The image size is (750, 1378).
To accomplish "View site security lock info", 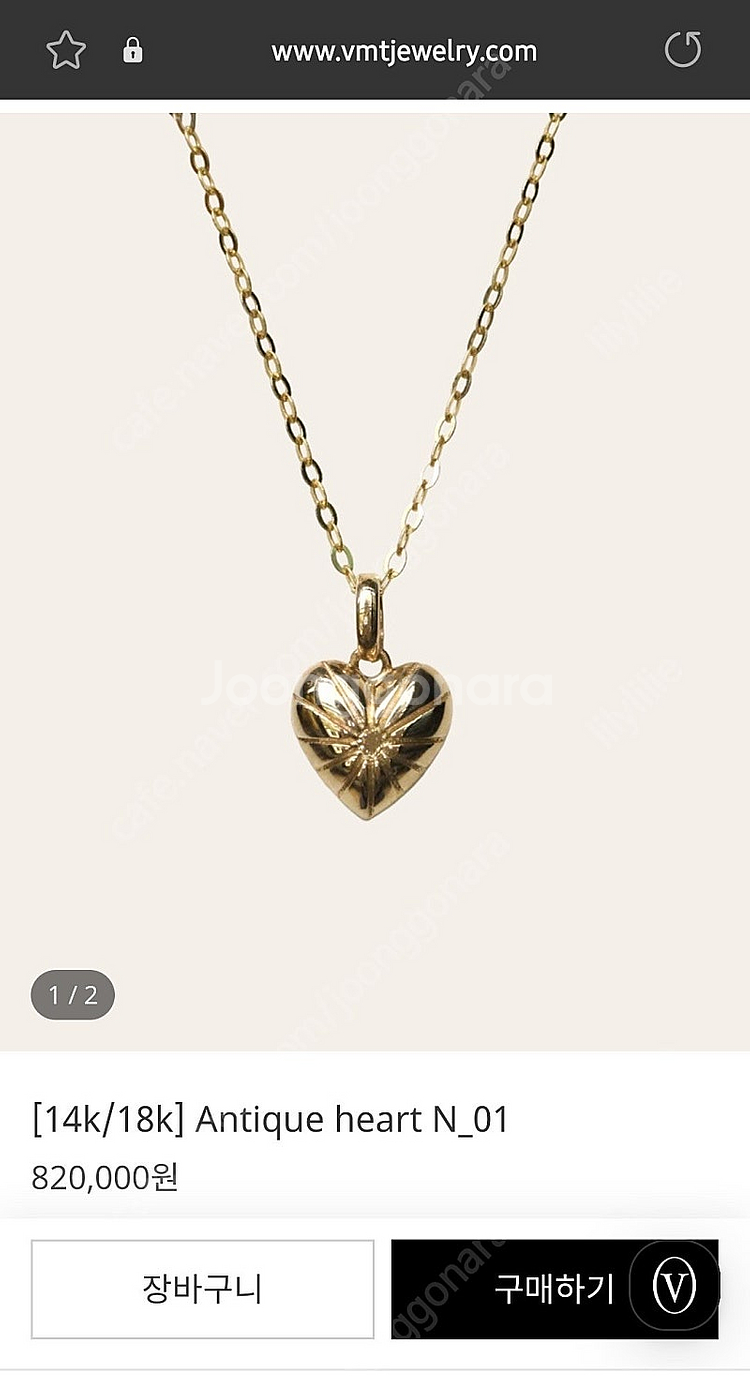I will (x=132, y=51).
